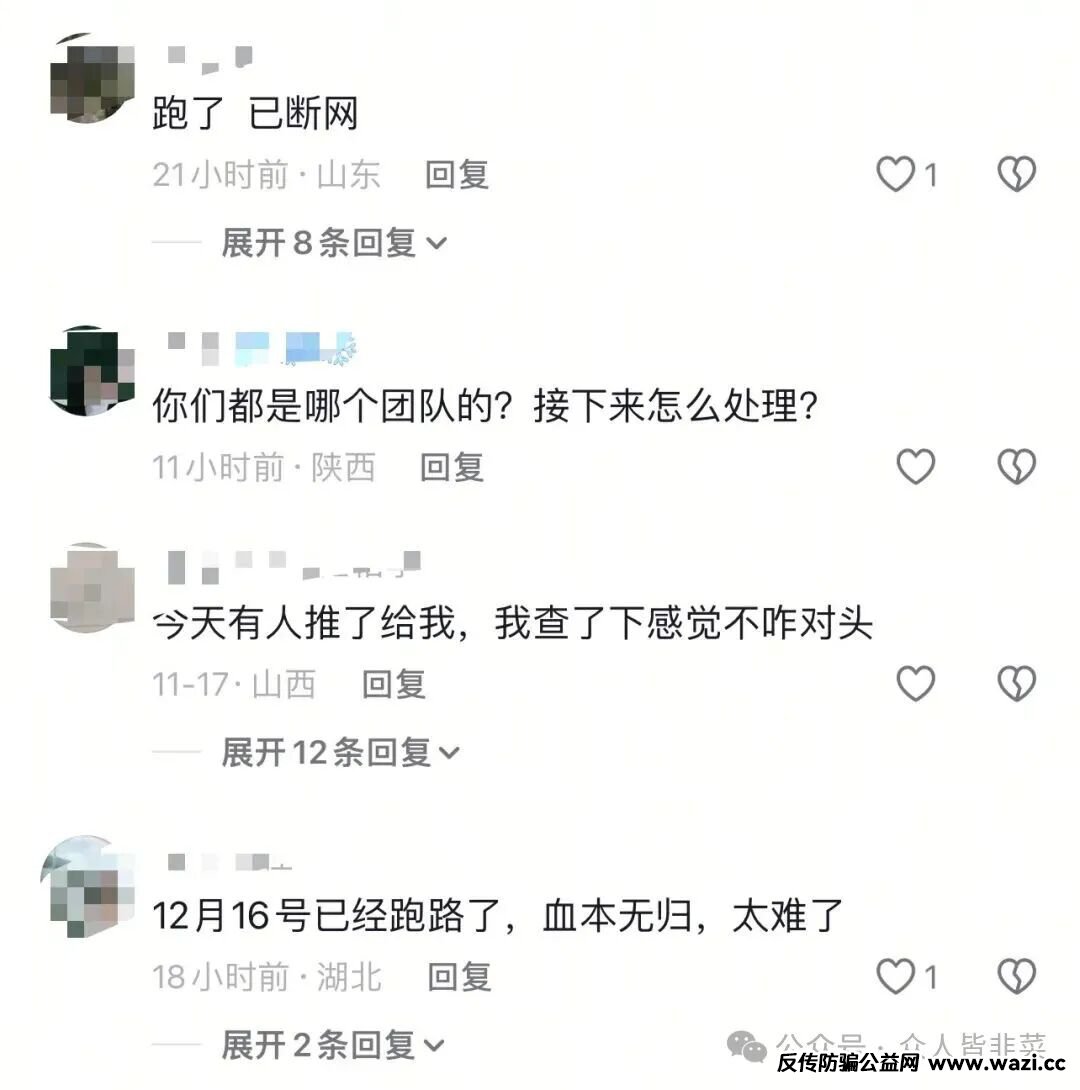The height and width of the screenshot is (1090, 1080).
Task: Reply to the Shandong comment "跑了 已断网"
Action: coord(456,175)
